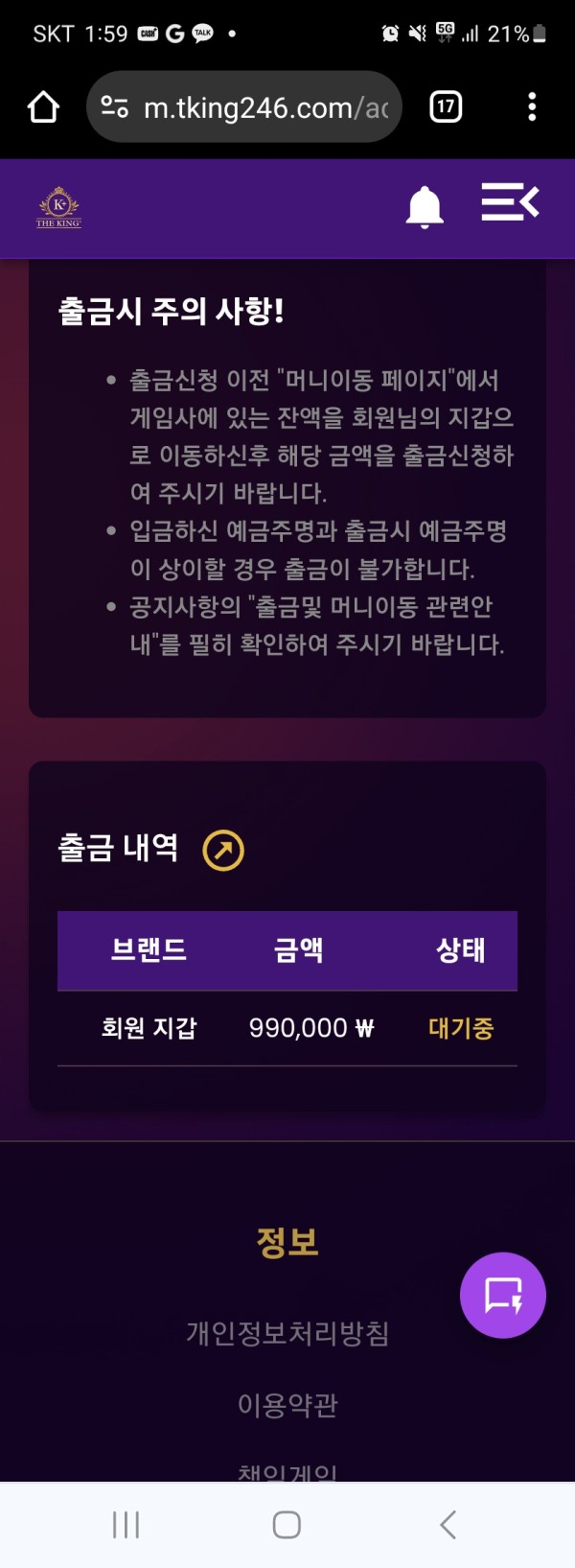Open recent apps from the navigation bar

tap(126, 1524)
